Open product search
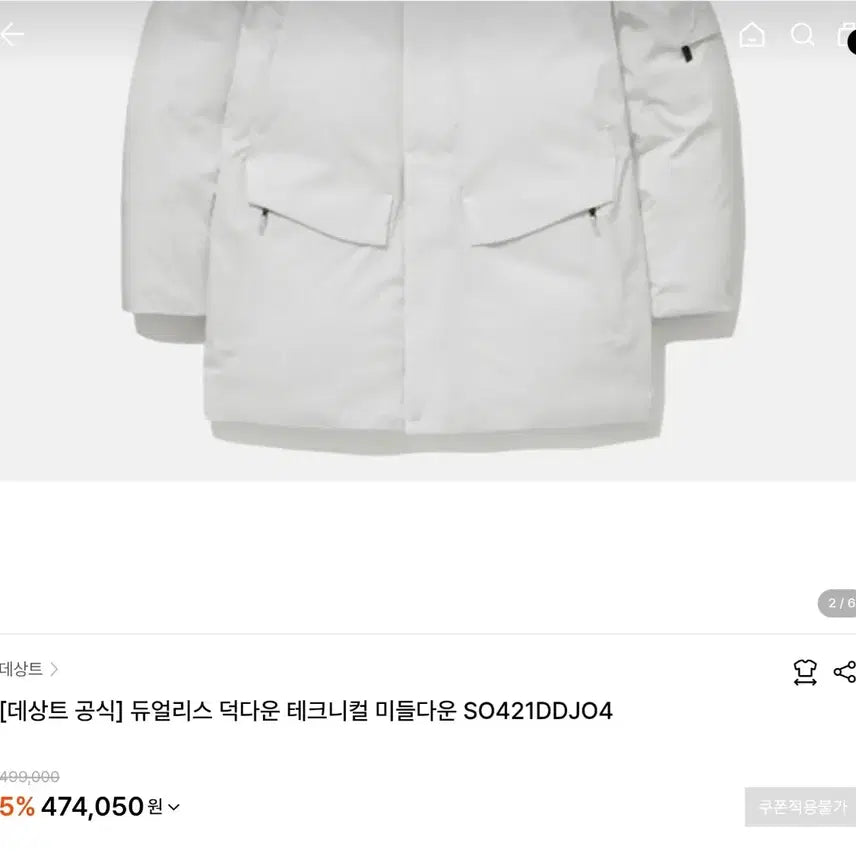 [x=802, y=36]
